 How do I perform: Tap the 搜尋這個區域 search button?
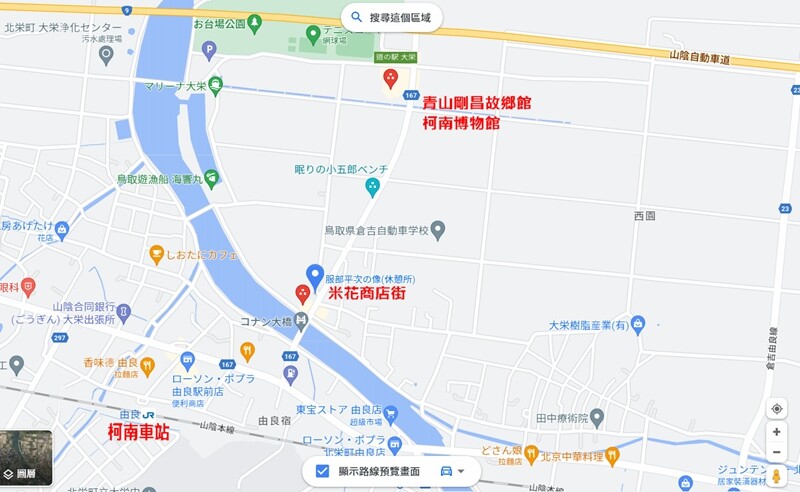391,18
